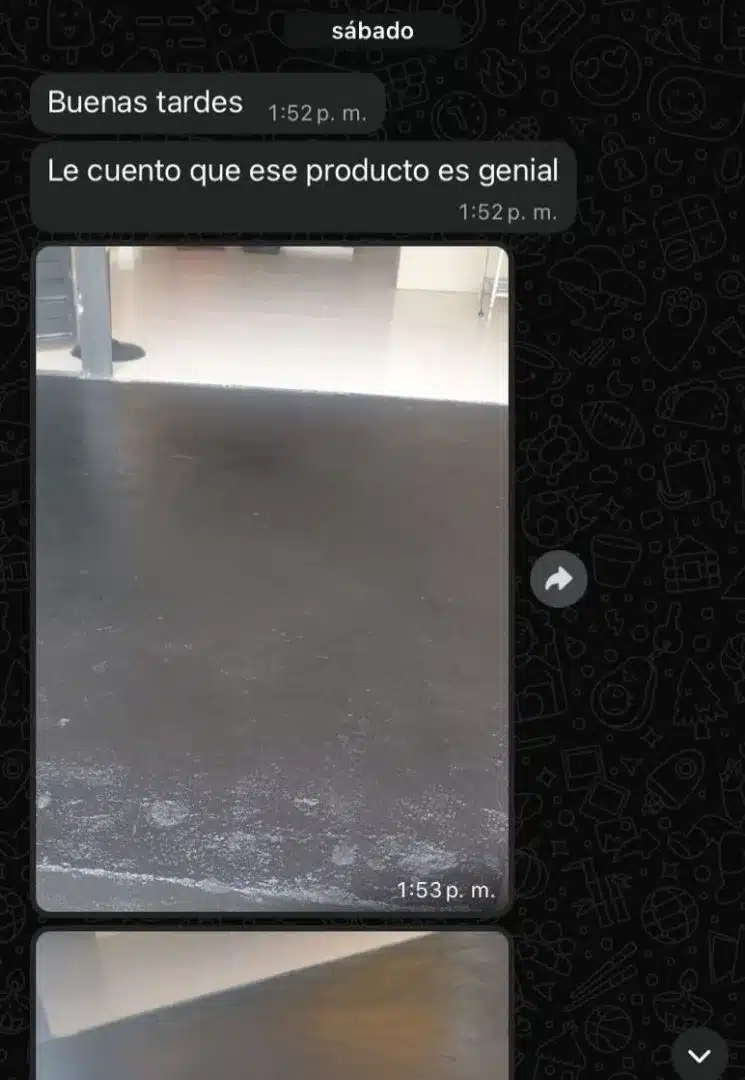The width and height of the screenshot is (745, 1080).
Task: Forward the photo with the share arrow
Action: (x=559, y=578)
